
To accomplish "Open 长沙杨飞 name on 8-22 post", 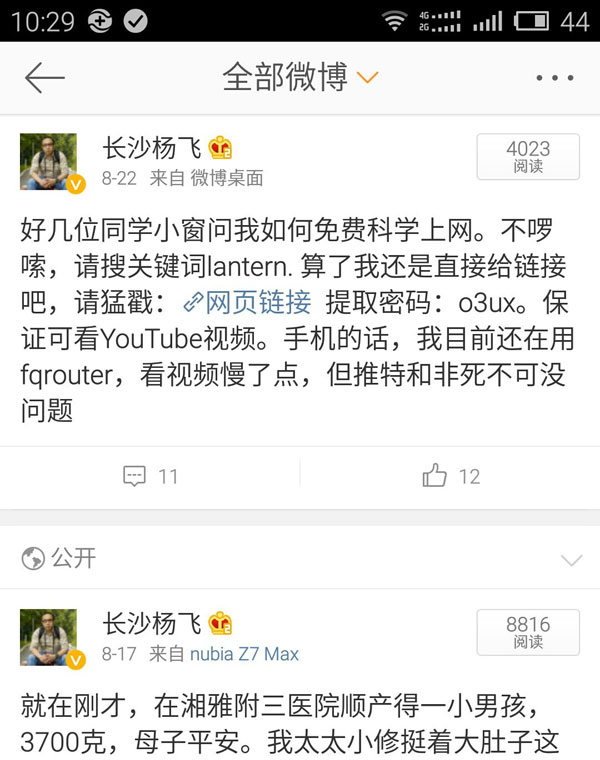I will click(x=152, y=149).
